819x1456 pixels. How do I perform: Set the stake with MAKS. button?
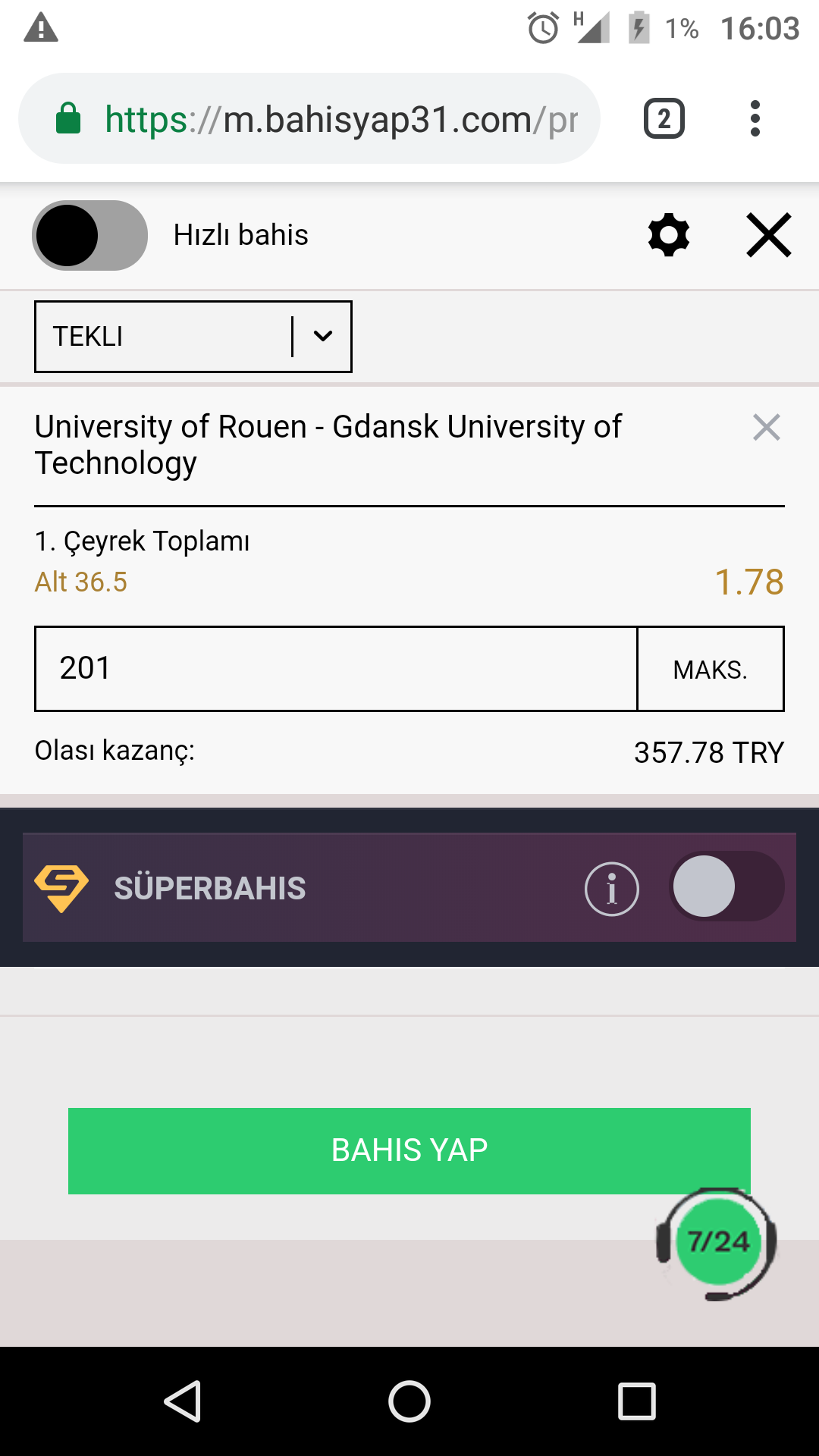(x=711, y=669)
